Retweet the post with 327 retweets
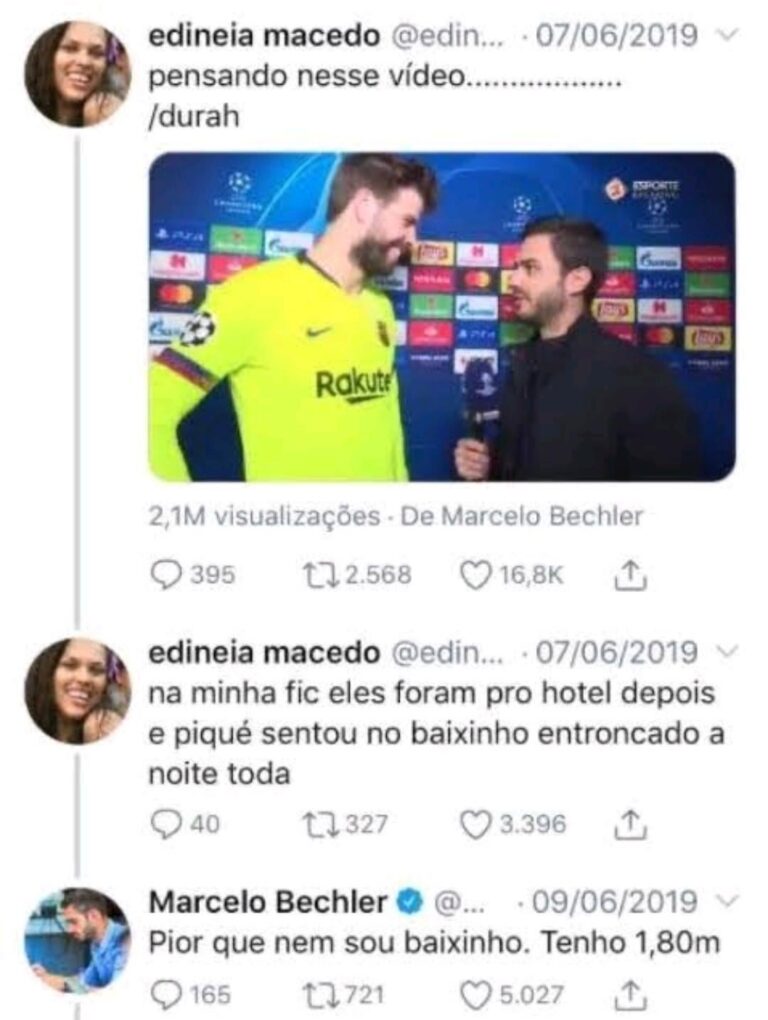The image size is (768, 1020). click(x=321, y=824)
